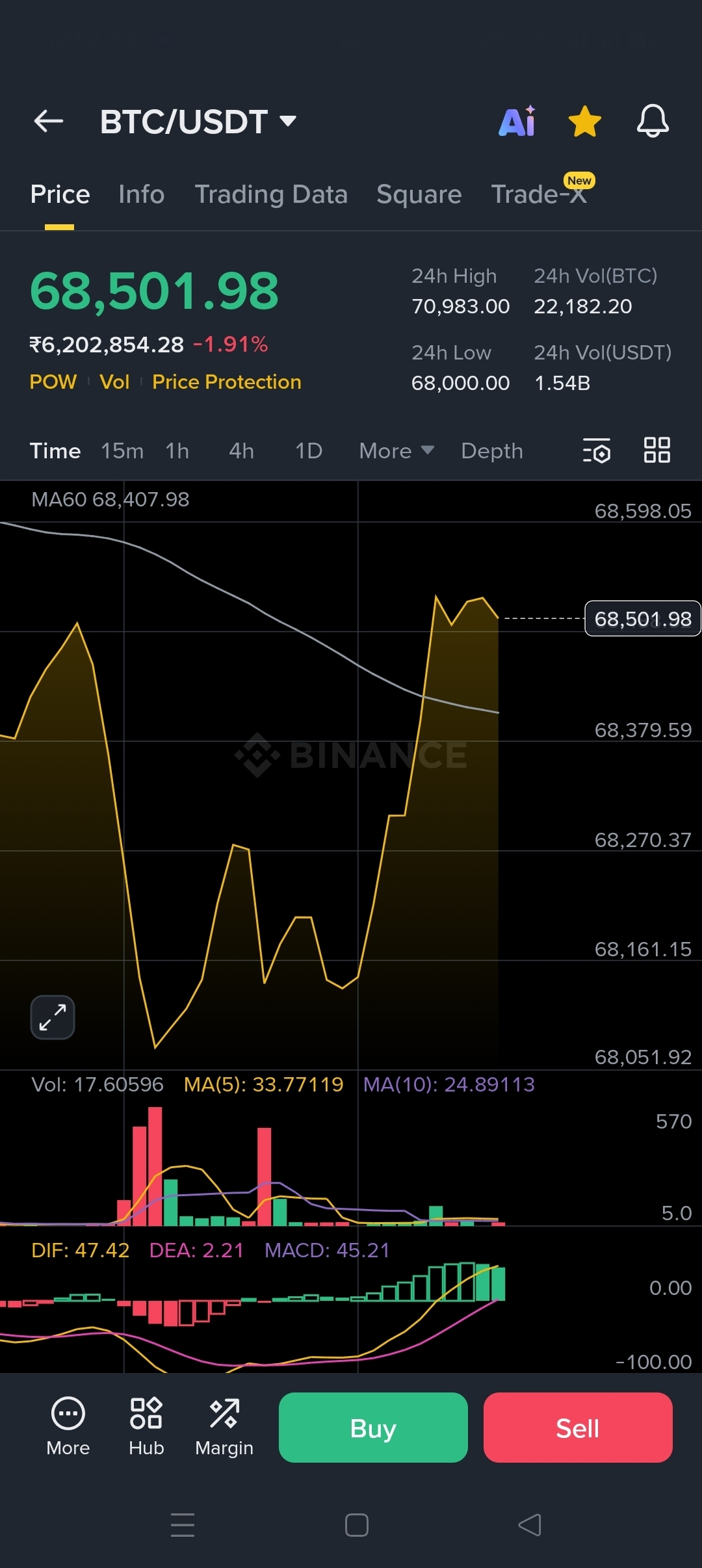Select the 4h chart interval
Viewport: 702px width, 1568px height.
[241, 451]
